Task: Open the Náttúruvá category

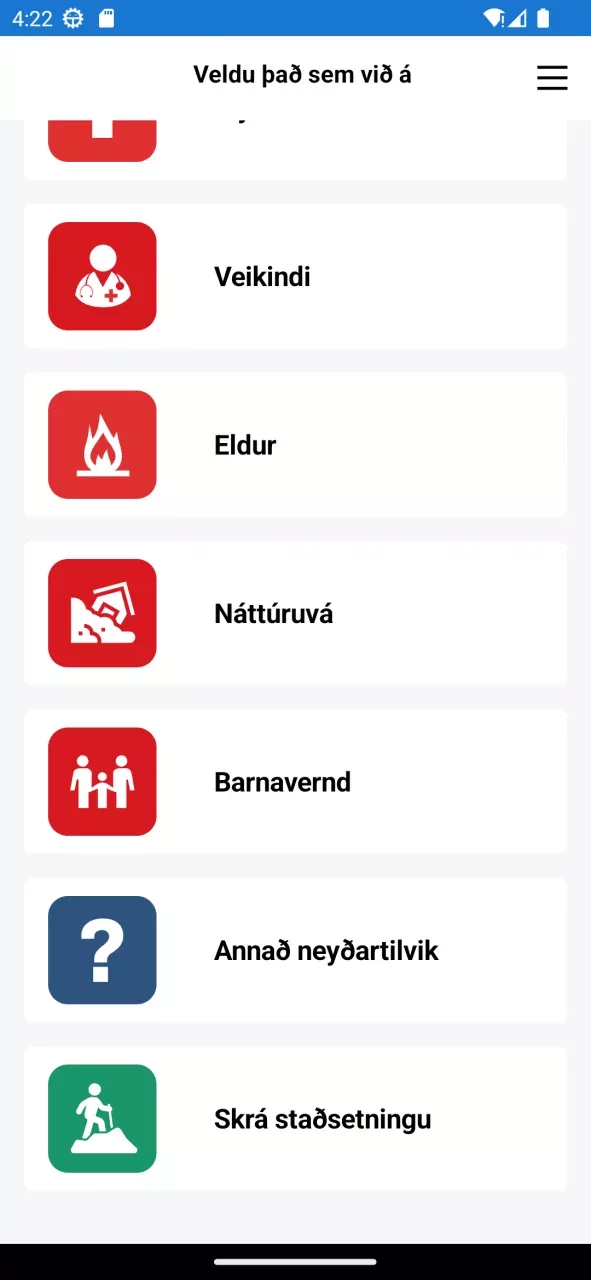Action: click(295, 613)
